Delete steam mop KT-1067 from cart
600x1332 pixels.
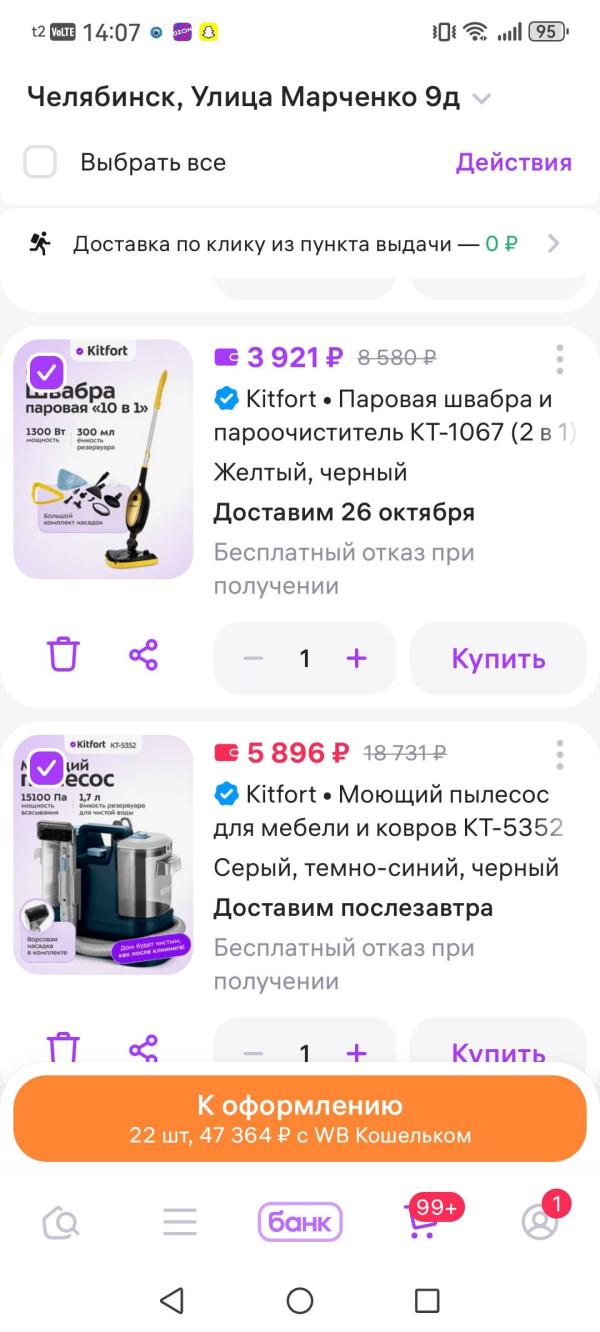click(x=63, y=656)
